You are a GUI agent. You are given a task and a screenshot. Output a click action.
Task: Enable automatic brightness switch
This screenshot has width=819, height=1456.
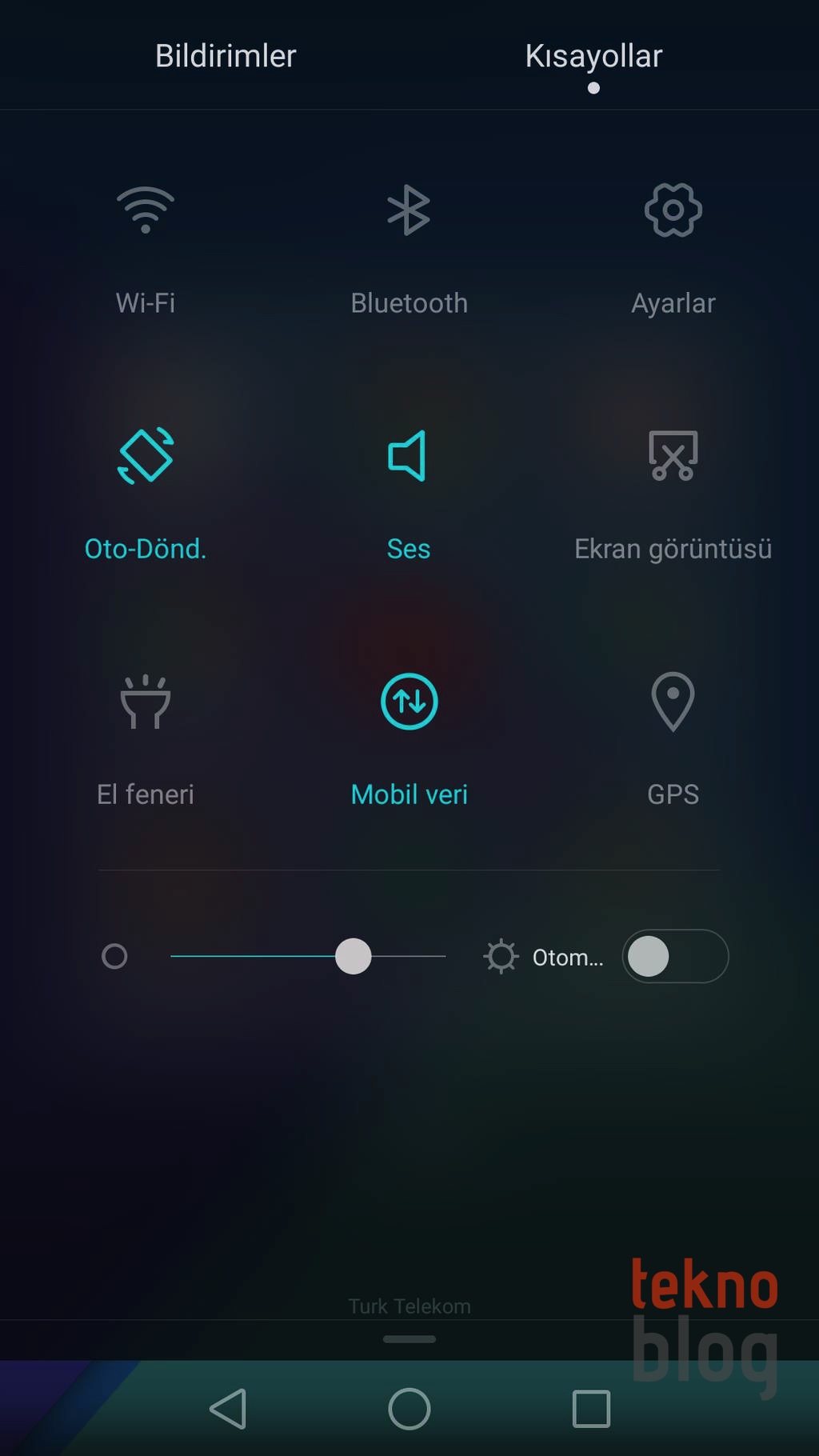pyautogui.click(x=675, y=956)
